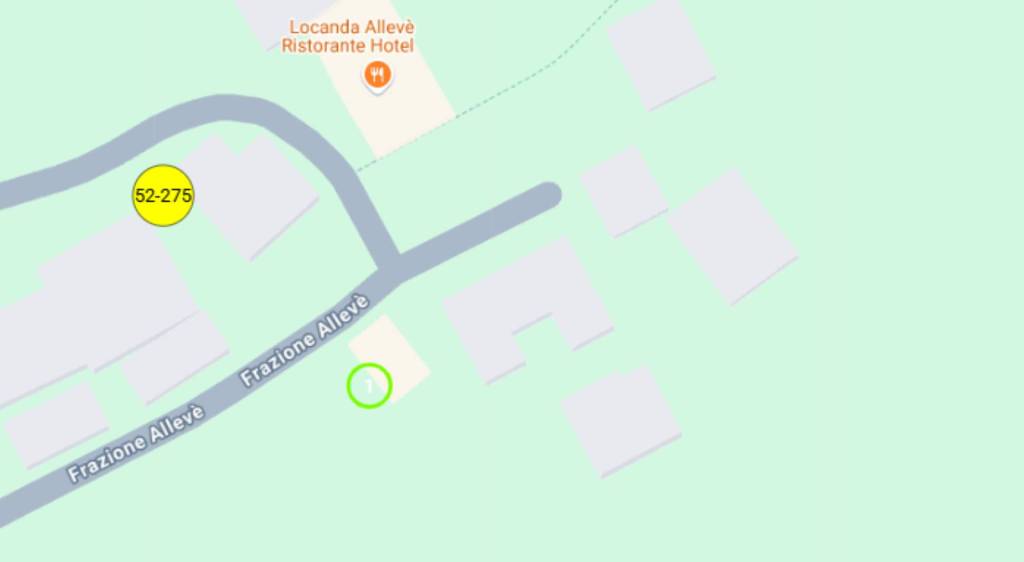Select the green circled marker numbered 1

tap(369, 385)
